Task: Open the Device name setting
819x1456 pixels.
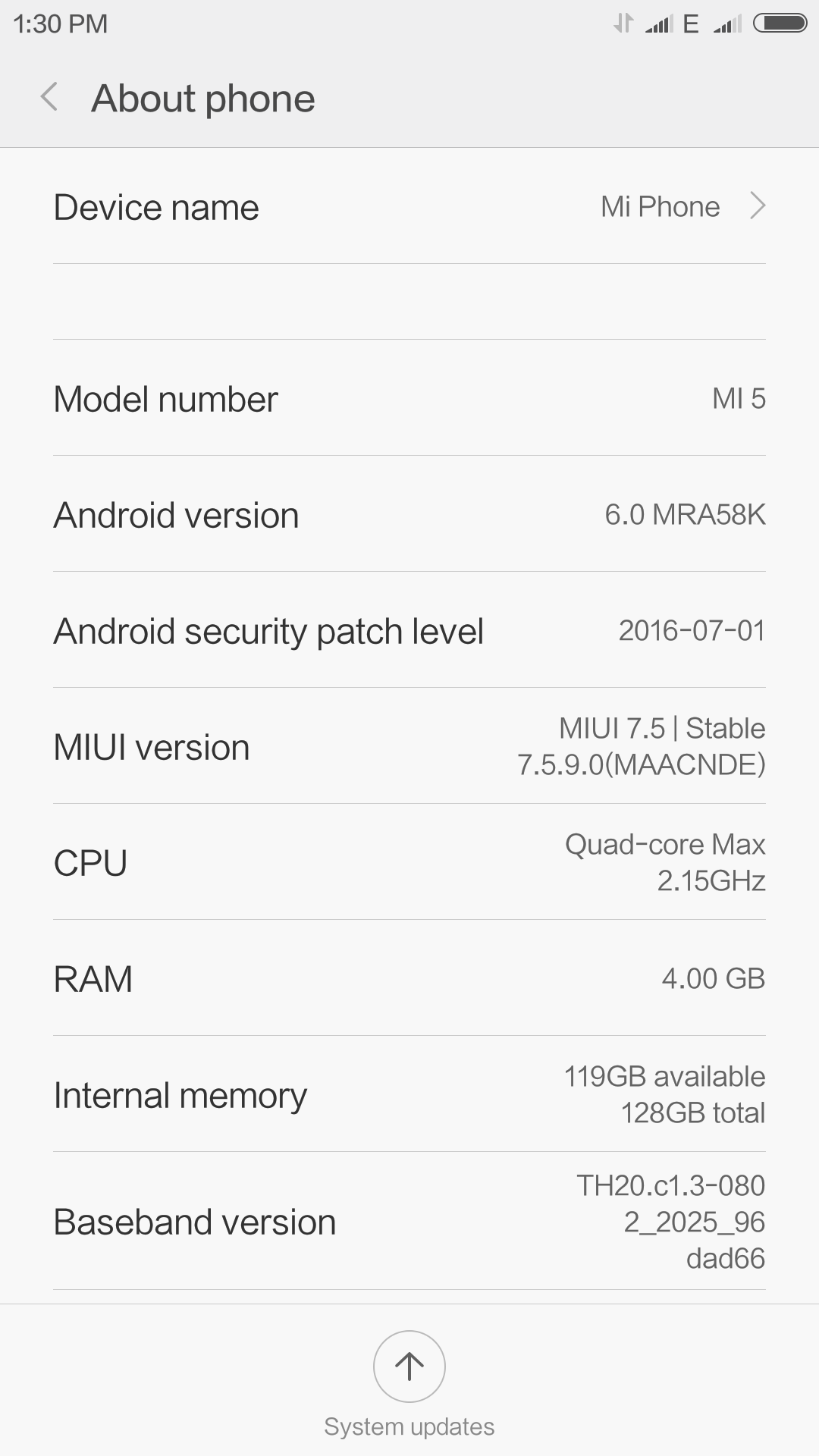Action: 409,207
